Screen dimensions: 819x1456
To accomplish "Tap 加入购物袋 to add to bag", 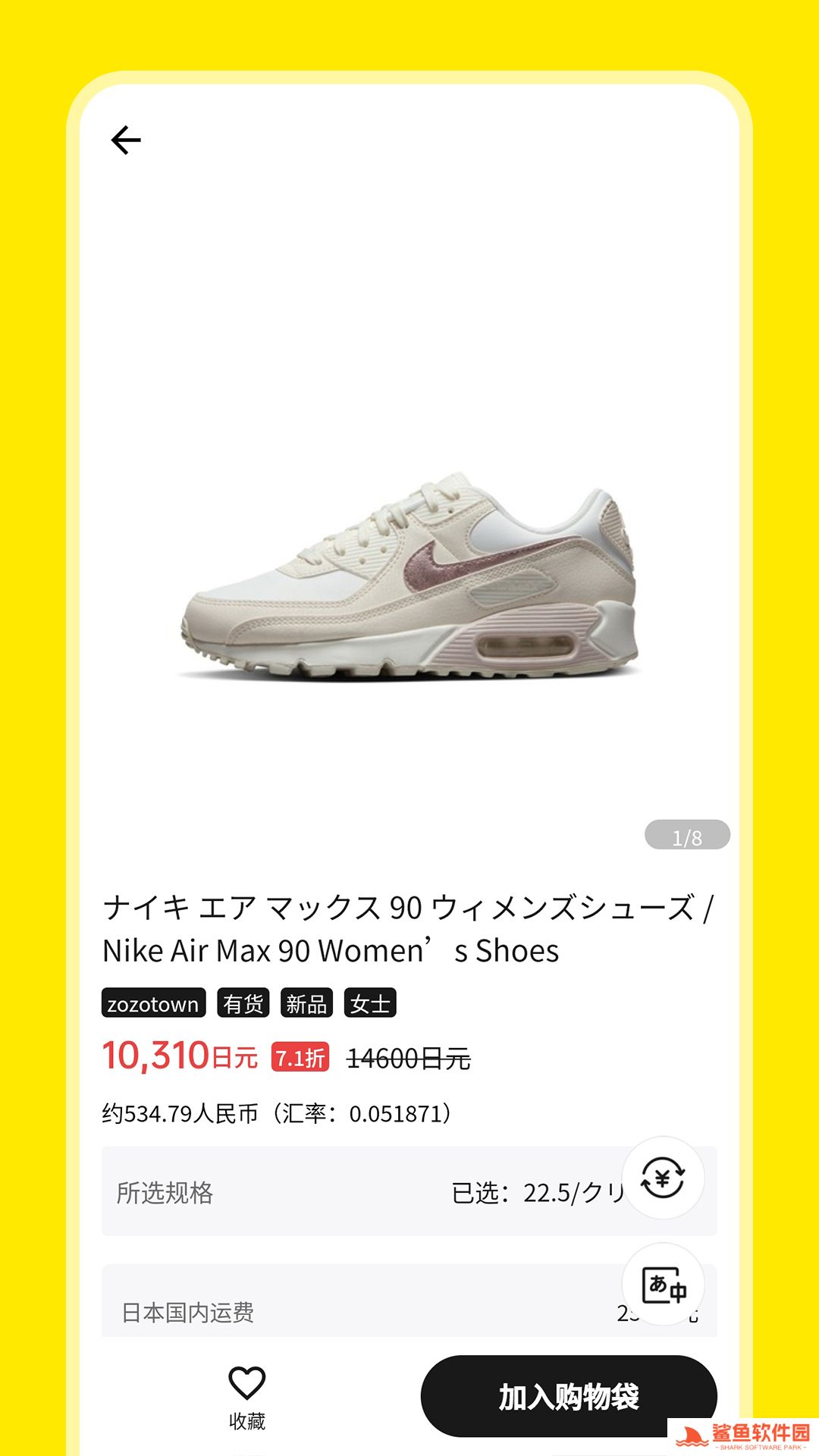I will (569, 1396).
